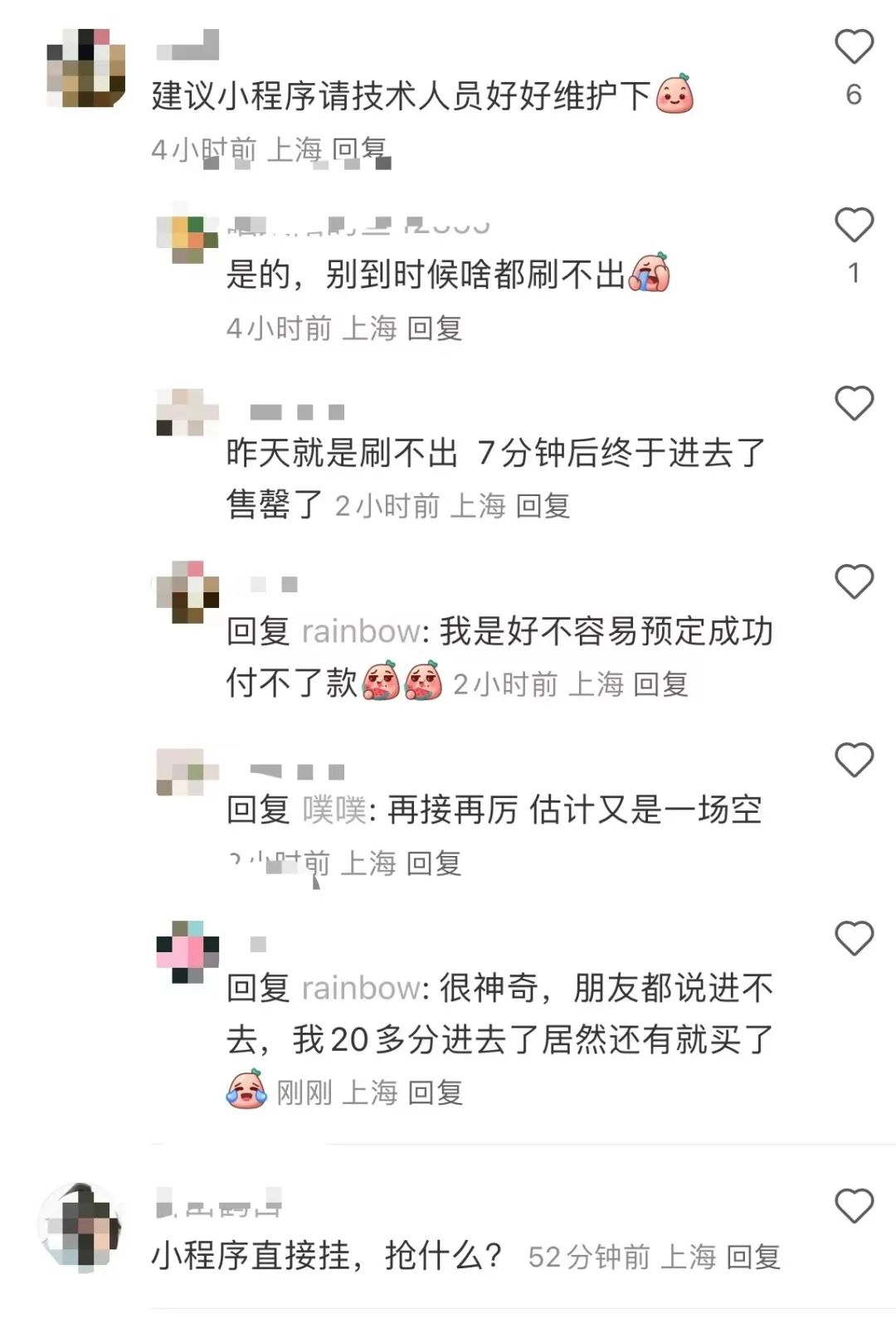This screenshot has width=896, height=1323.
Task: Open rainbow's profile in 付不了款 reply
Action: pyautogui.click(x=361, y=632)
